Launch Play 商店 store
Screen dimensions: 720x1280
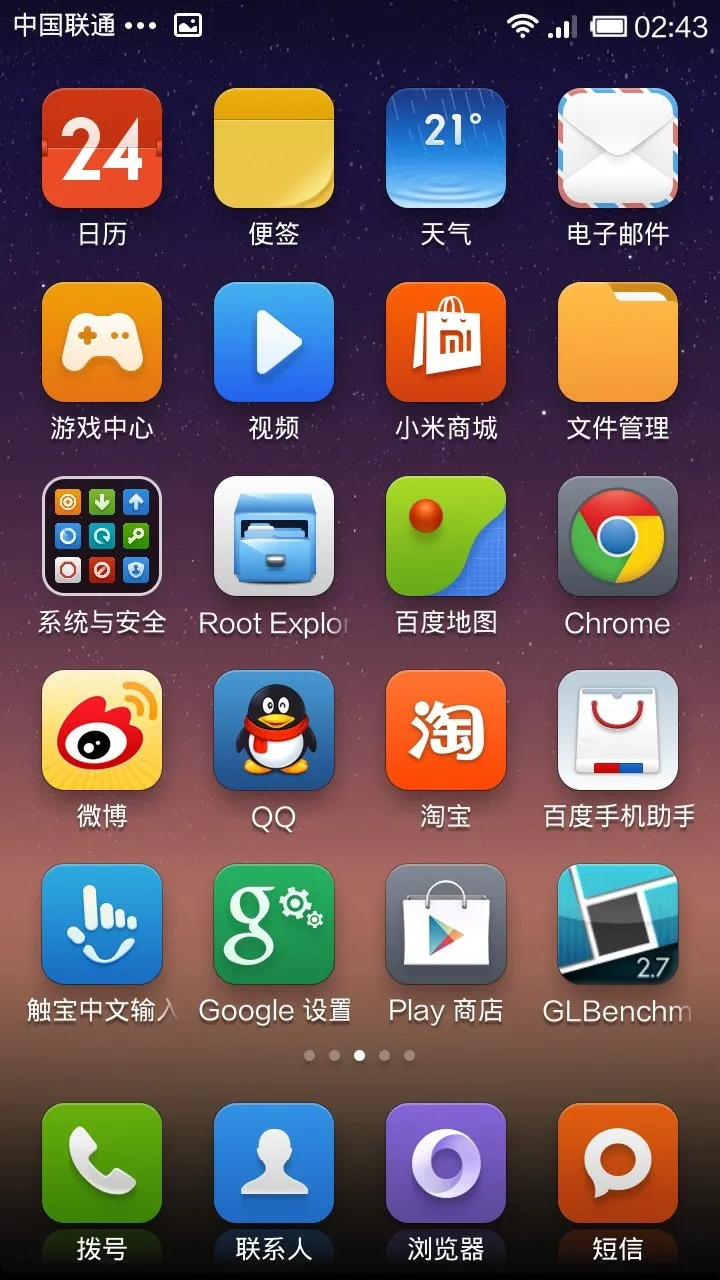446,924
